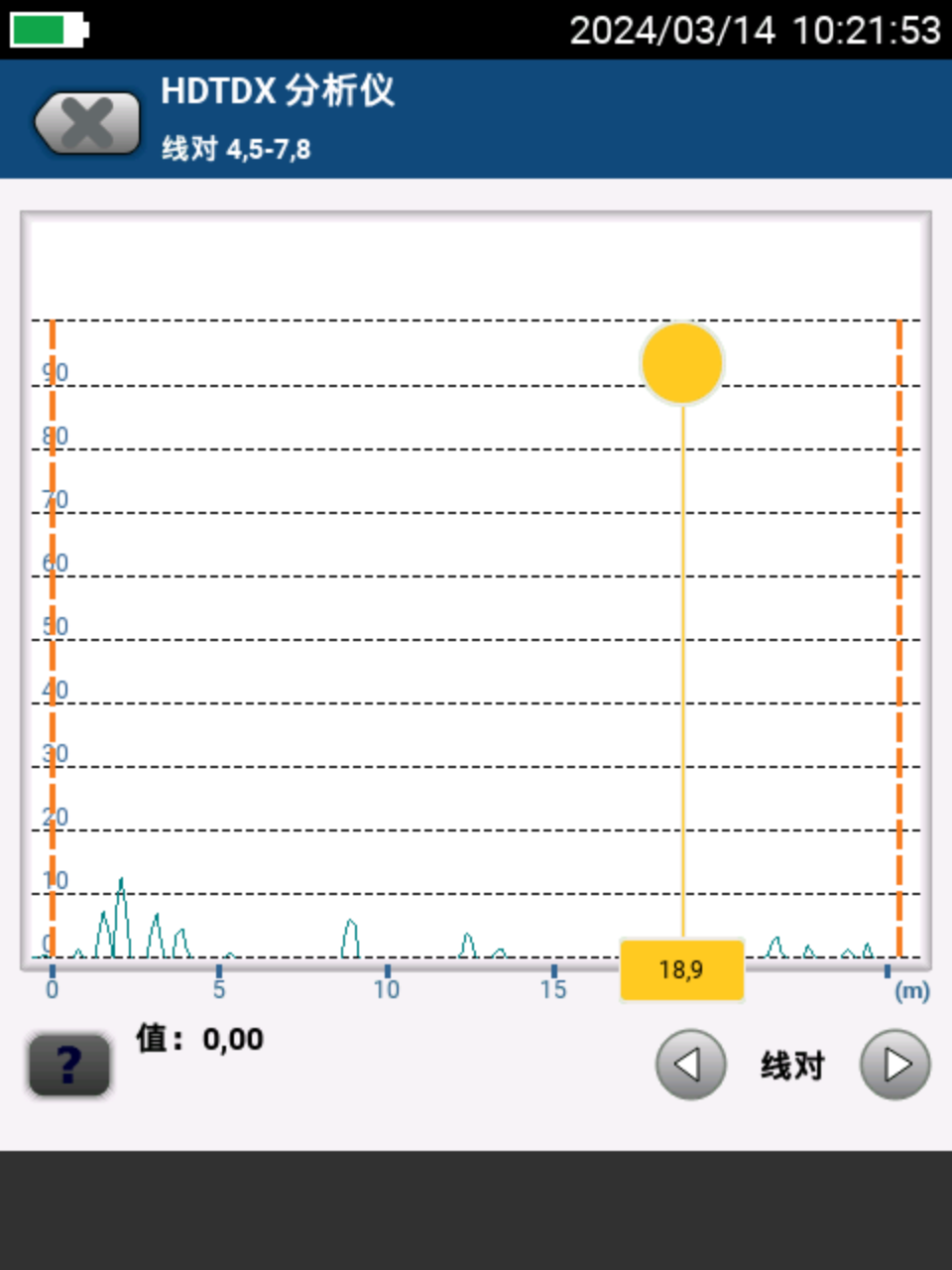Go to the previous wire pair
This screenshot has width=952, height=1270.
[690, 1065]
